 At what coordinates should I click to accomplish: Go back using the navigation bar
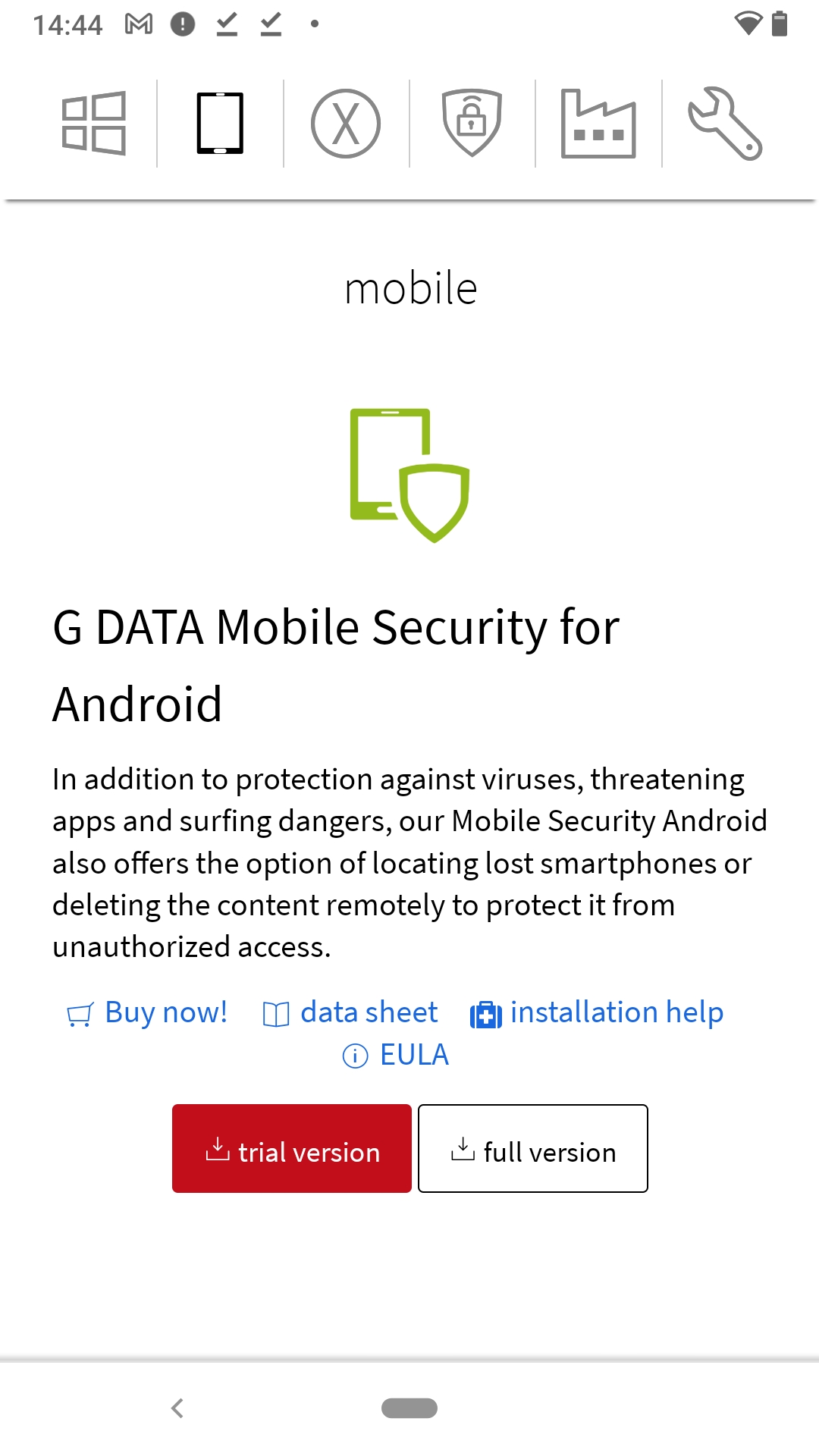177,1408
